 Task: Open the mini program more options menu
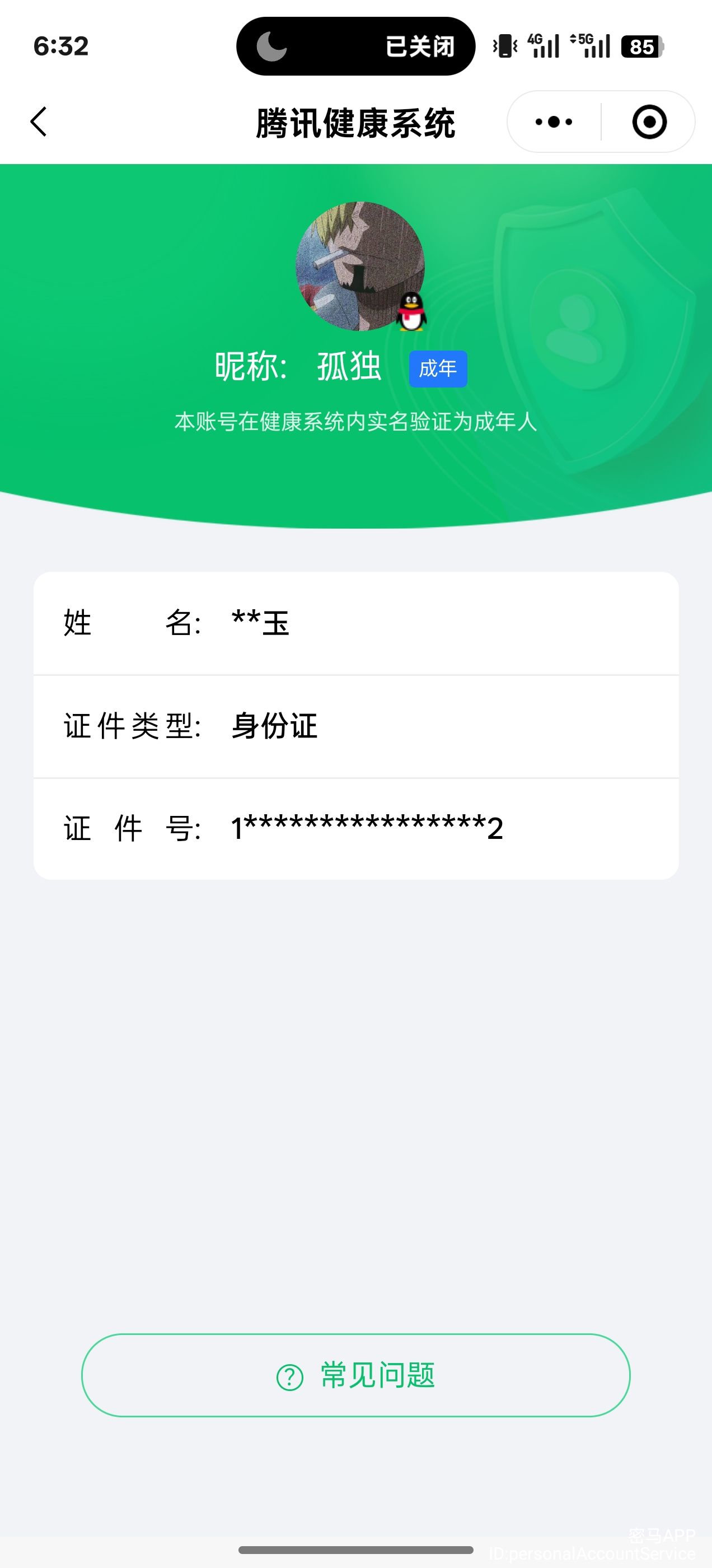553,122
